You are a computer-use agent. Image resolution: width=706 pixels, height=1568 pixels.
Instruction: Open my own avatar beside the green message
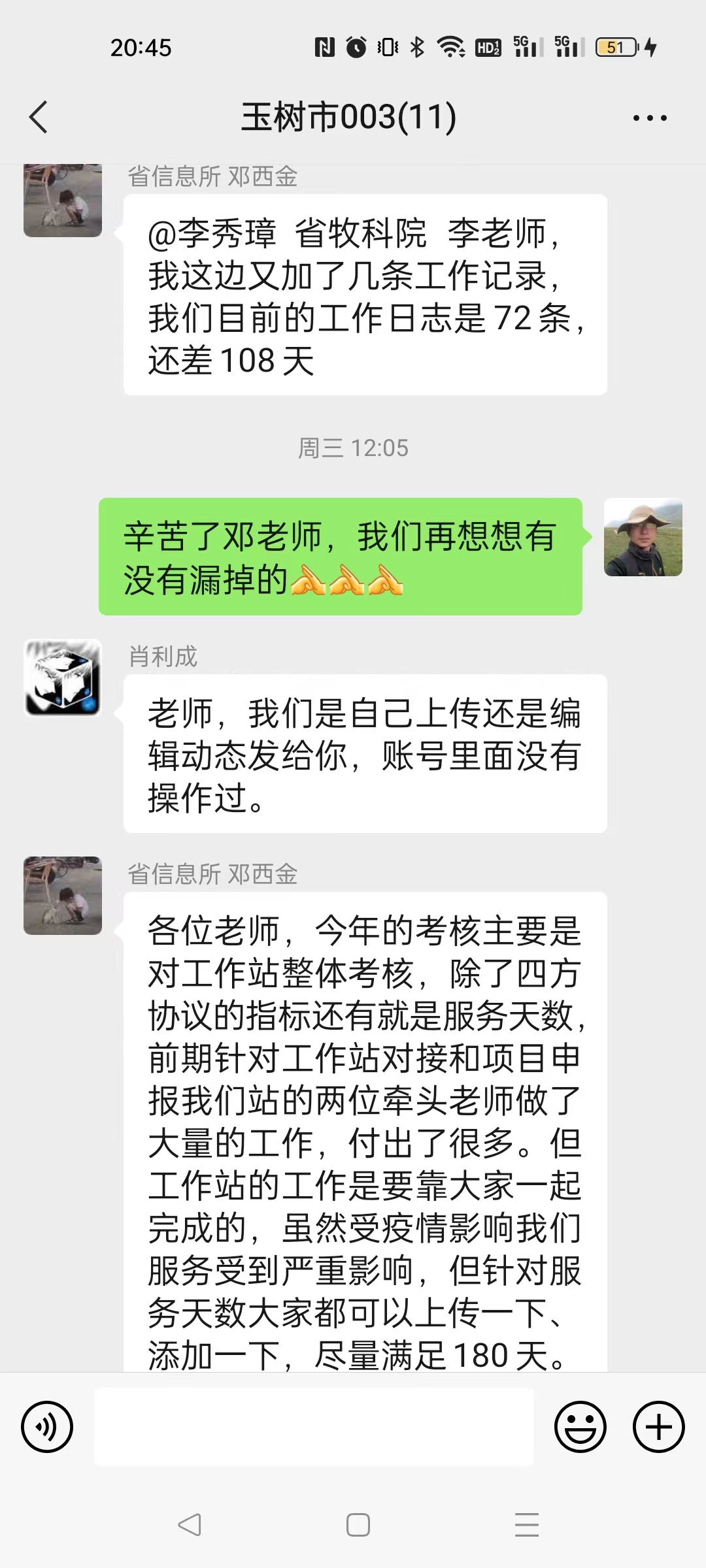643,537
